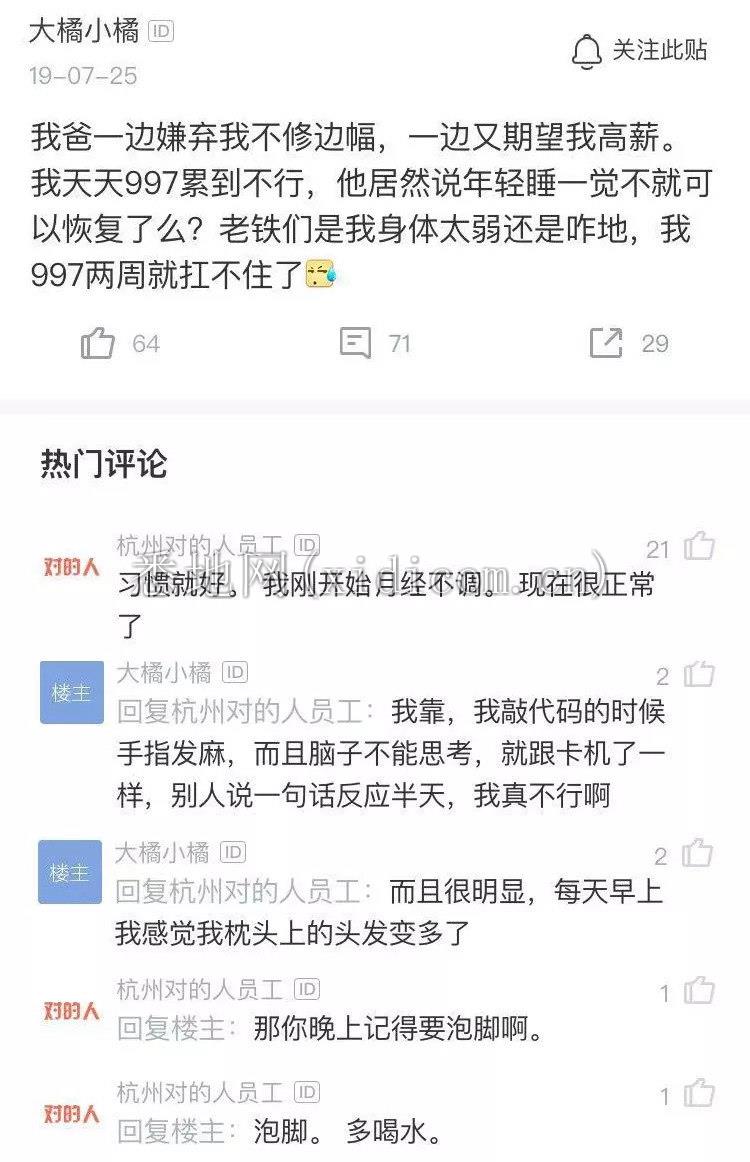750x1162 pixels.
Task: Open the 楼主 avatar beside 我靠 reply
Action: (71, 691)
